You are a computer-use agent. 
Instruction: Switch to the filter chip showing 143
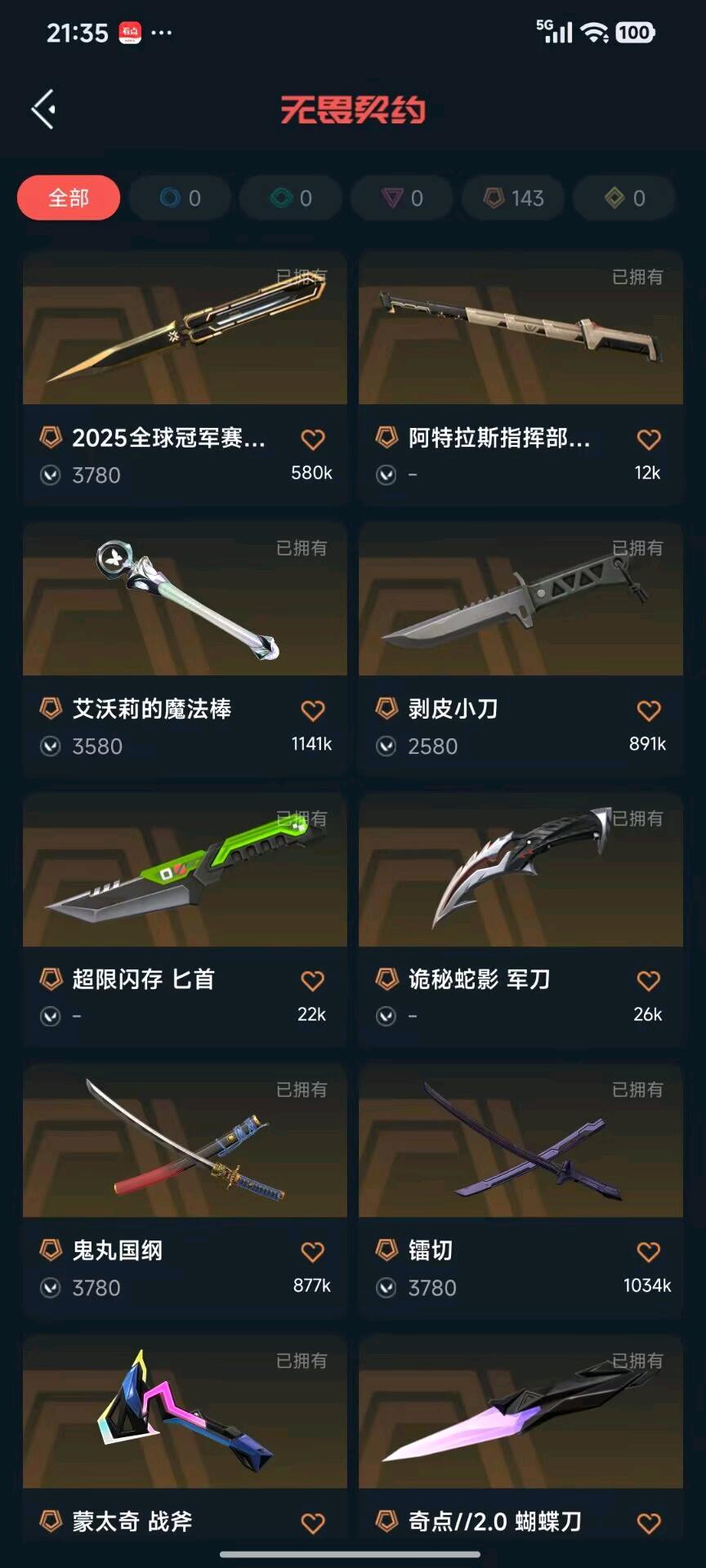pyautogui.click(x=513, y=198)
